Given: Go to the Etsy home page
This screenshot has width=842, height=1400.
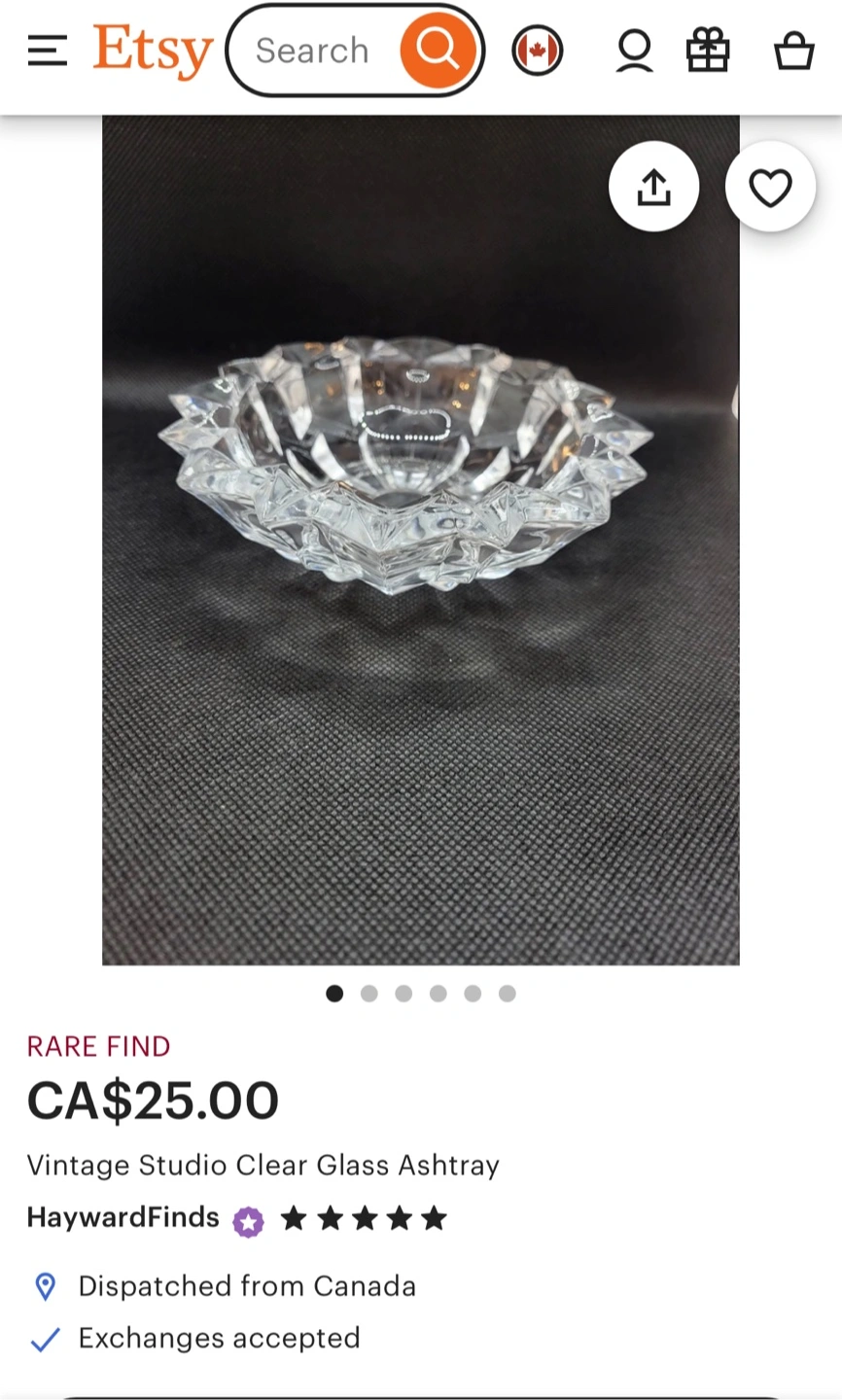Looking at the screenshot, I should 153,51.
